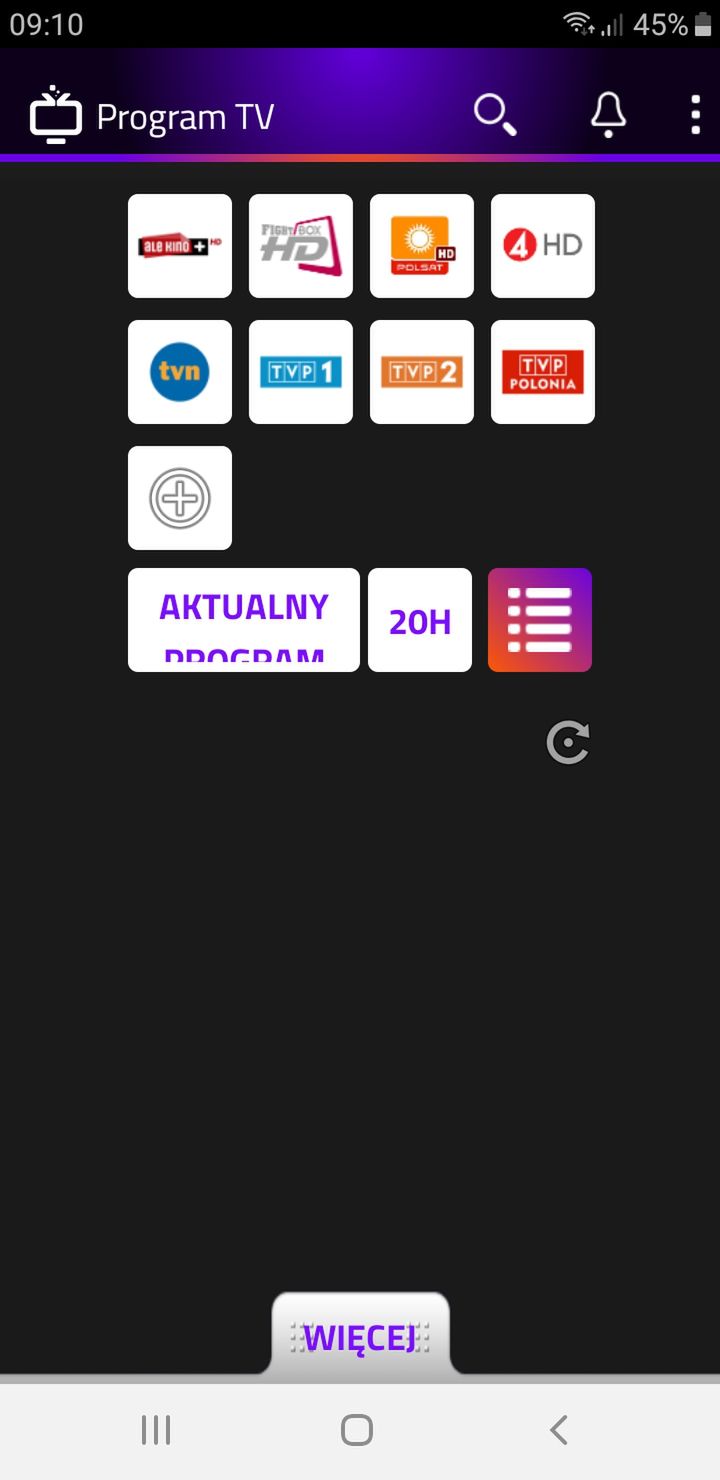720x1480 pixels.
Task: Select the TV4 HD channel
Action: pos(543,246)
